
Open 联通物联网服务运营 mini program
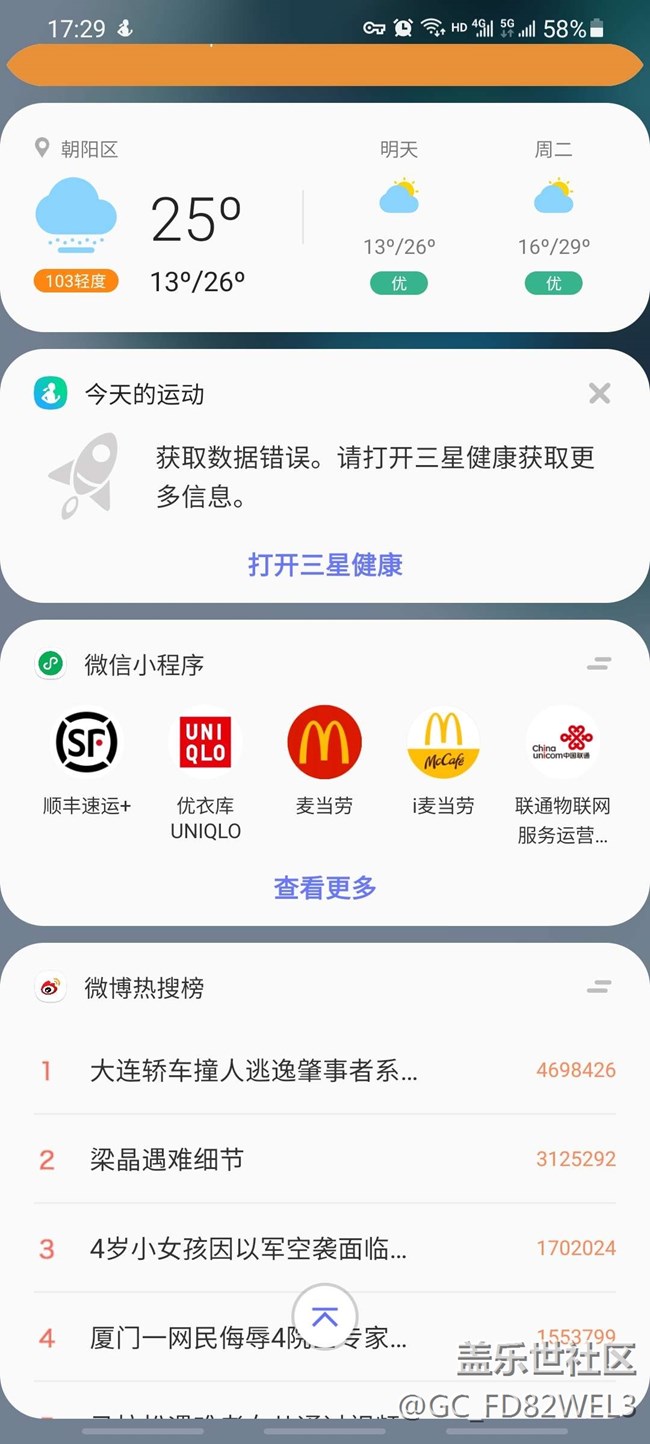tap(562, 745)
